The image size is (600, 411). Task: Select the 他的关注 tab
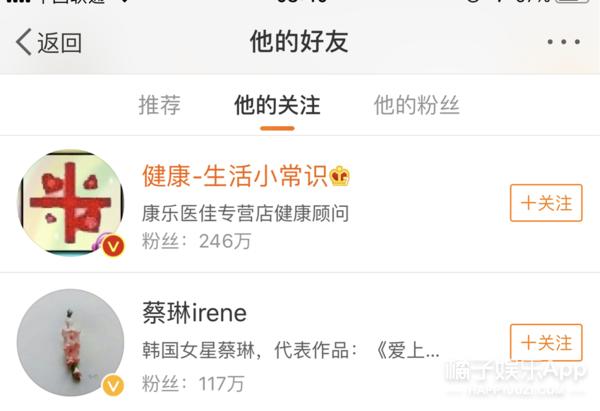pos(277,105)
